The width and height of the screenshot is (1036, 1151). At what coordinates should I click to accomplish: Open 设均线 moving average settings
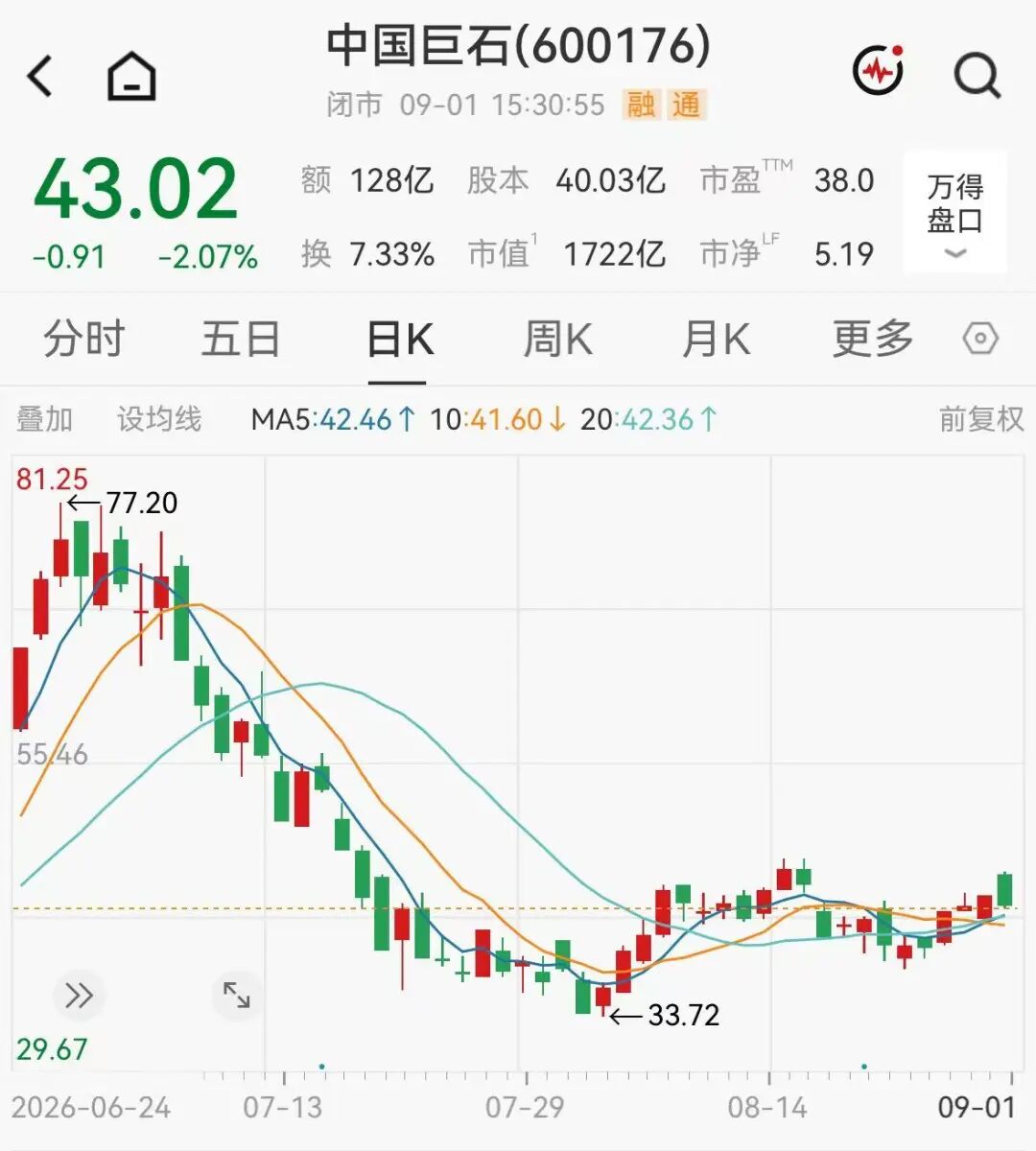coord(159,419)
